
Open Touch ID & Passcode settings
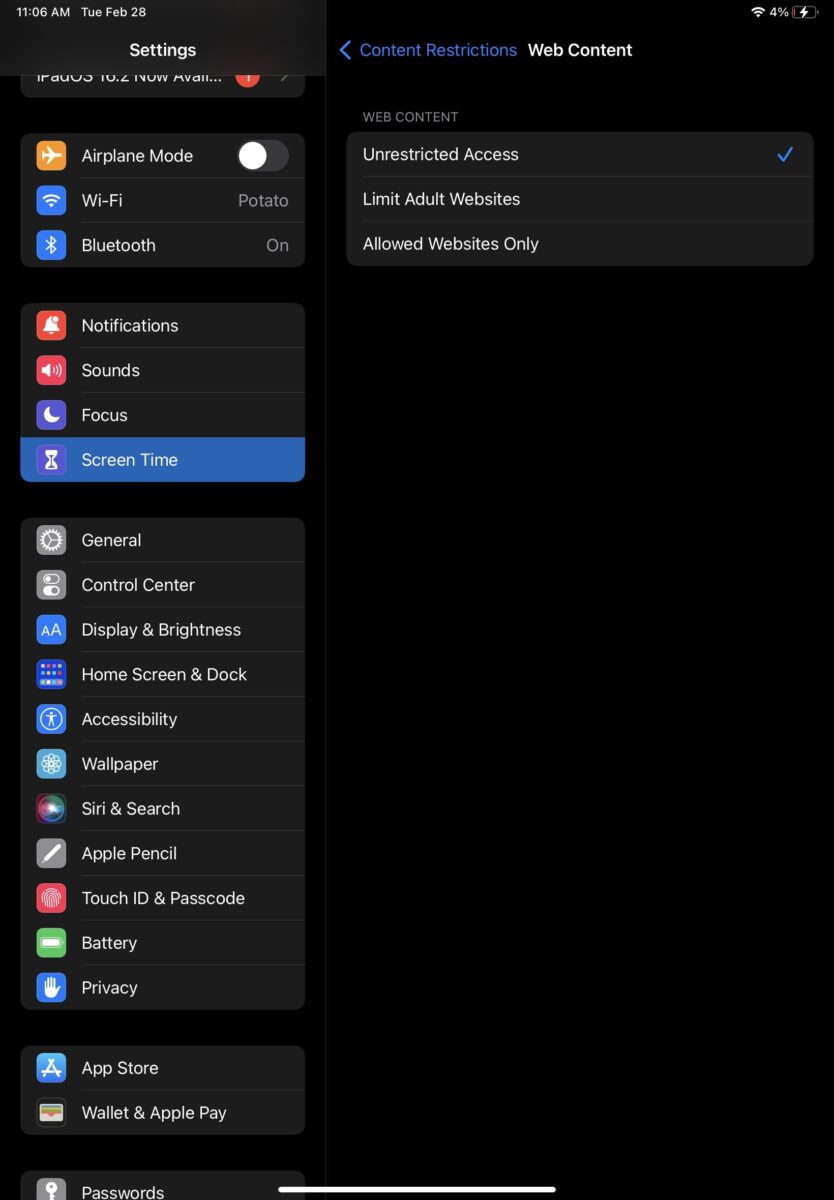click(162, 898)
